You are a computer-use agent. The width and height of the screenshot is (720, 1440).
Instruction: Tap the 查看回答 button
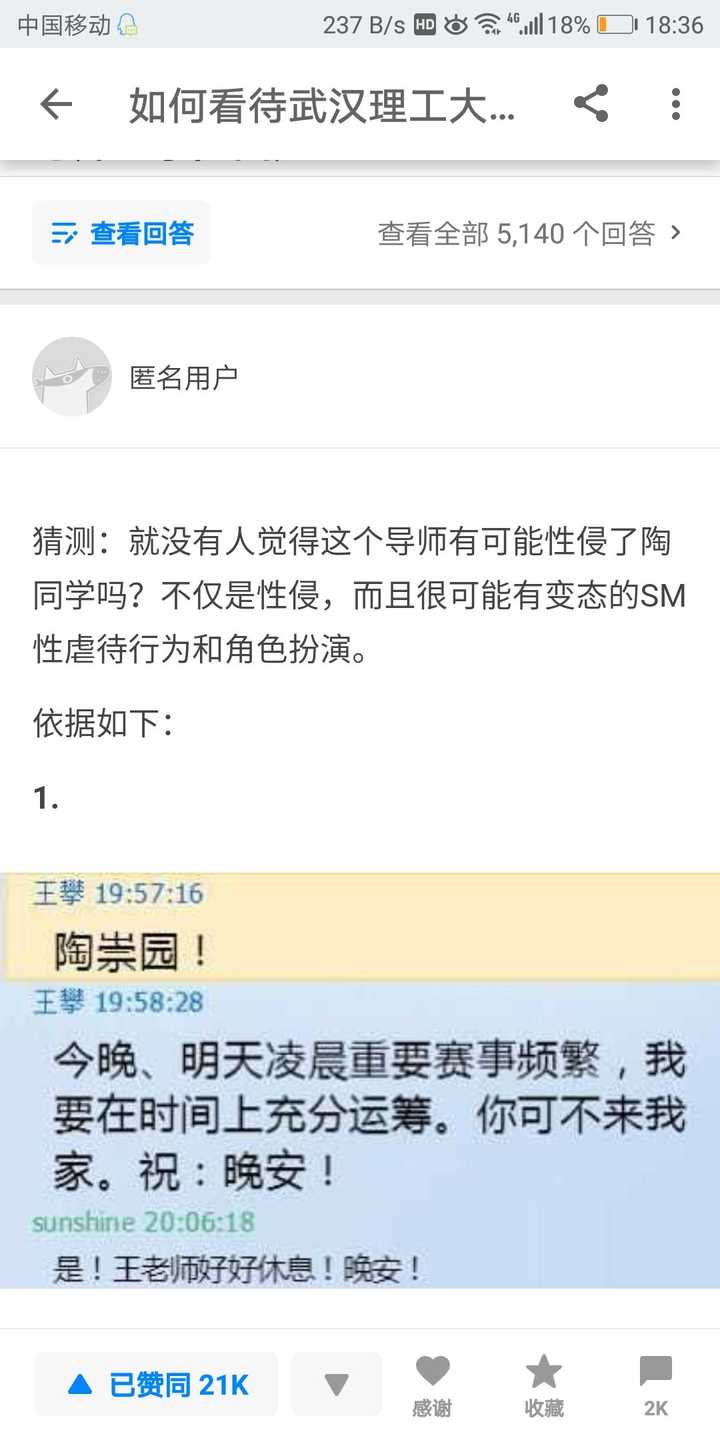pos(120,231)
